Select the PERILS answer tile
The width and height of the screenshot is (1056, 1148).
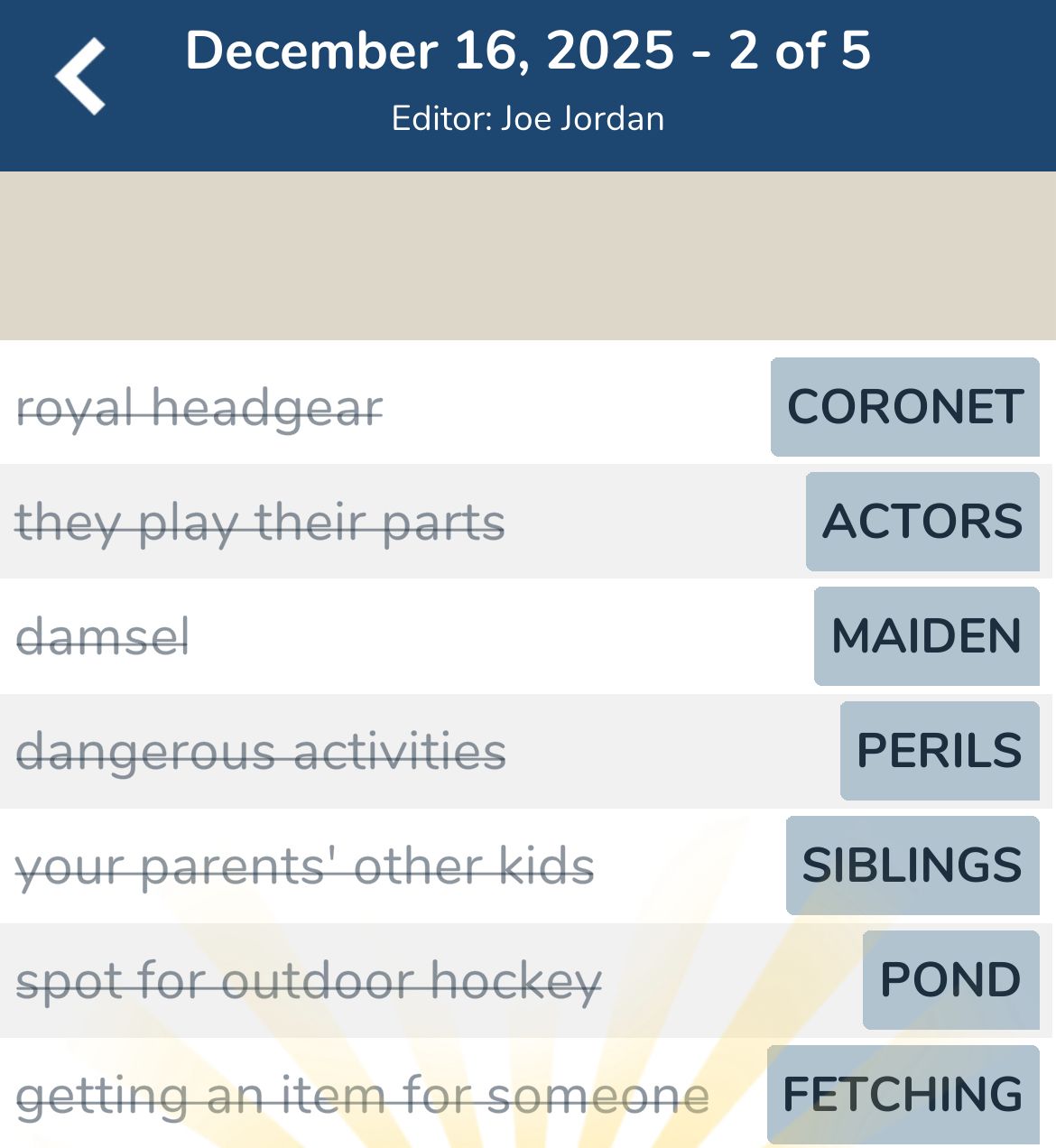(x=939, y=750)
